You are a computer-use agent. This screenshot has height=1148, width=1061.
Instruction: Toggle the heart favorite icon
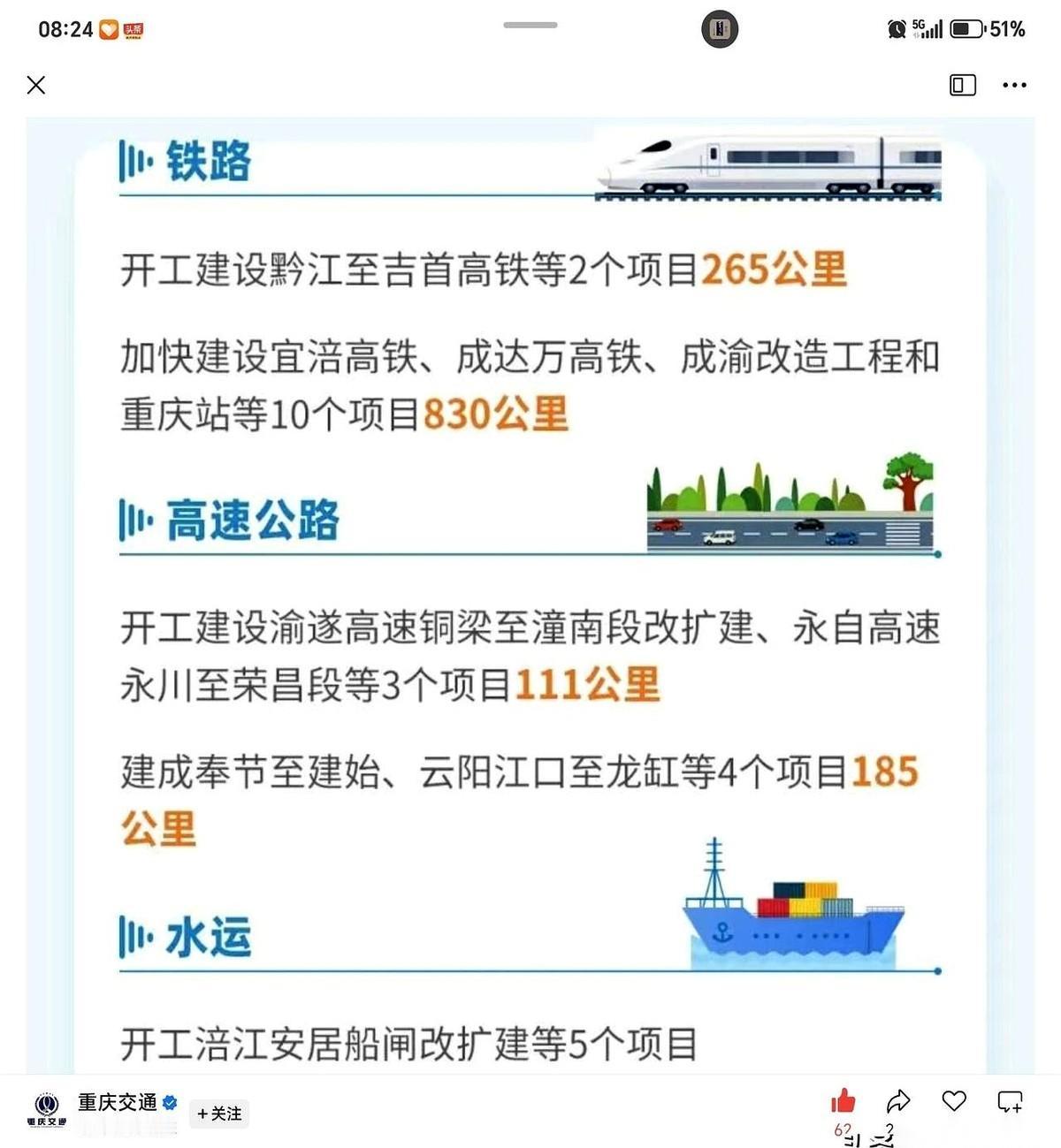955,1101
